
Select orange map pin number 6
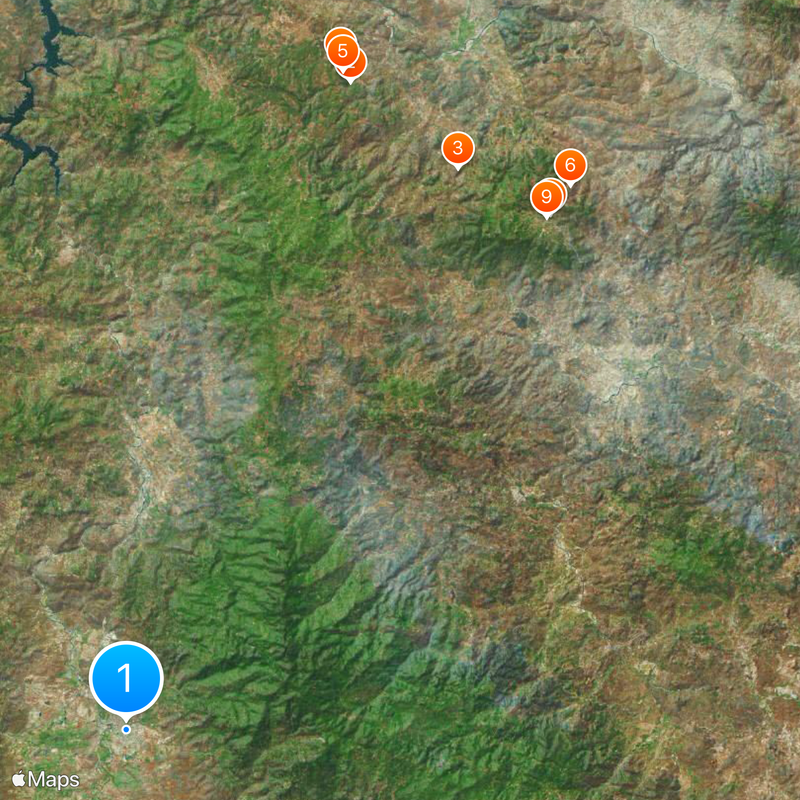(x=570, y=165)
